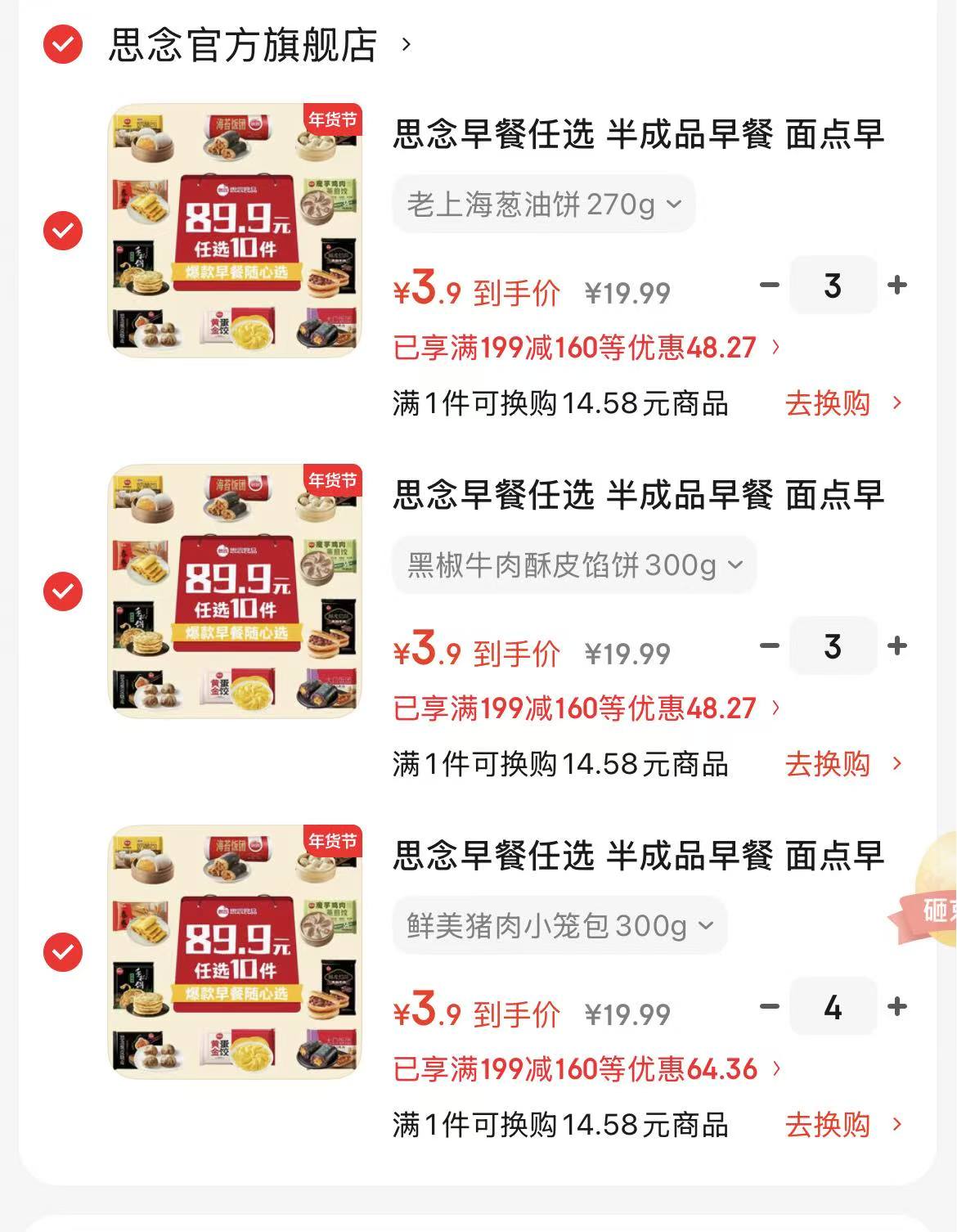View 优惠64.36 discount details for 鲜美猪肉小笼包
This screenshot has height=1232, width=957.
(x=586, y=1069)
